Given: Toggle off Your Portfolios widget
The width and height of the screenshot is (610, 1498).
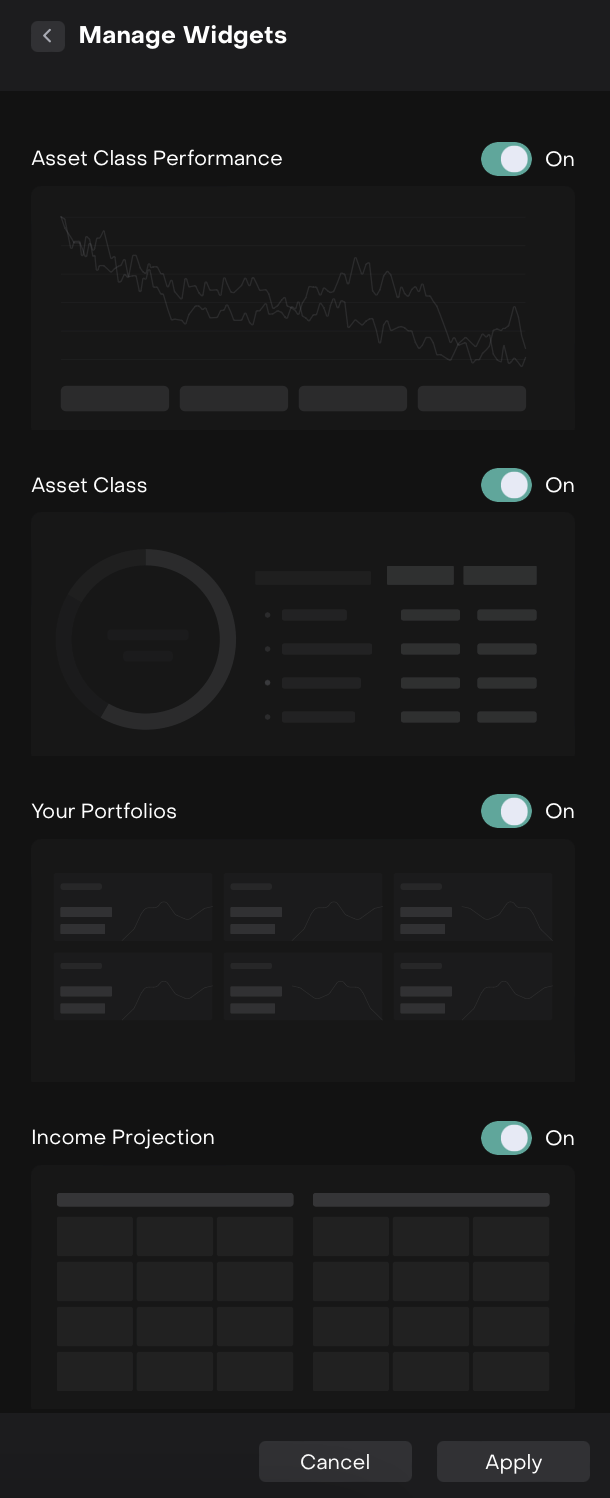Looking at the screenshot, I should click(506, 811).
